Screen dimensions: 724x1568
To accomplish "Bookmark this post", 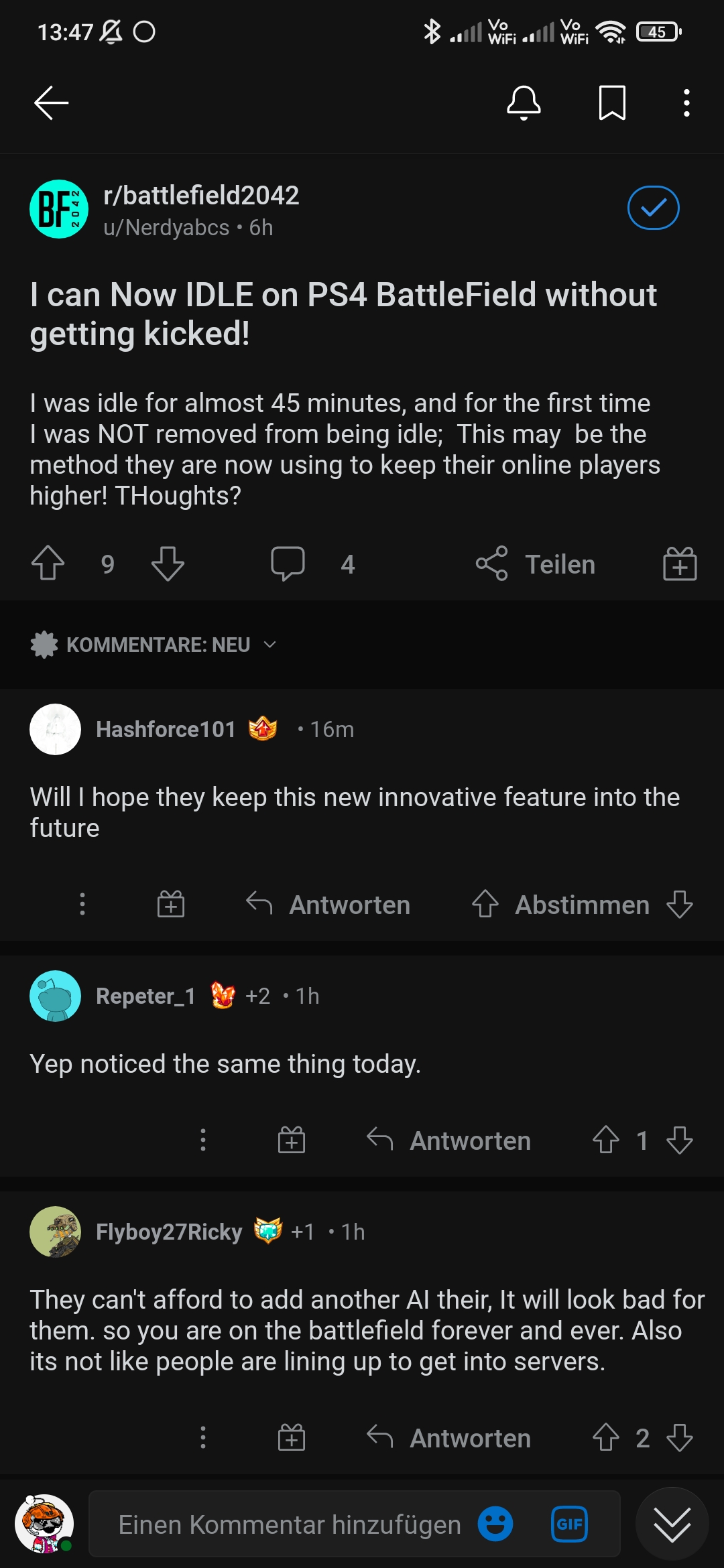I will (611, 103).
